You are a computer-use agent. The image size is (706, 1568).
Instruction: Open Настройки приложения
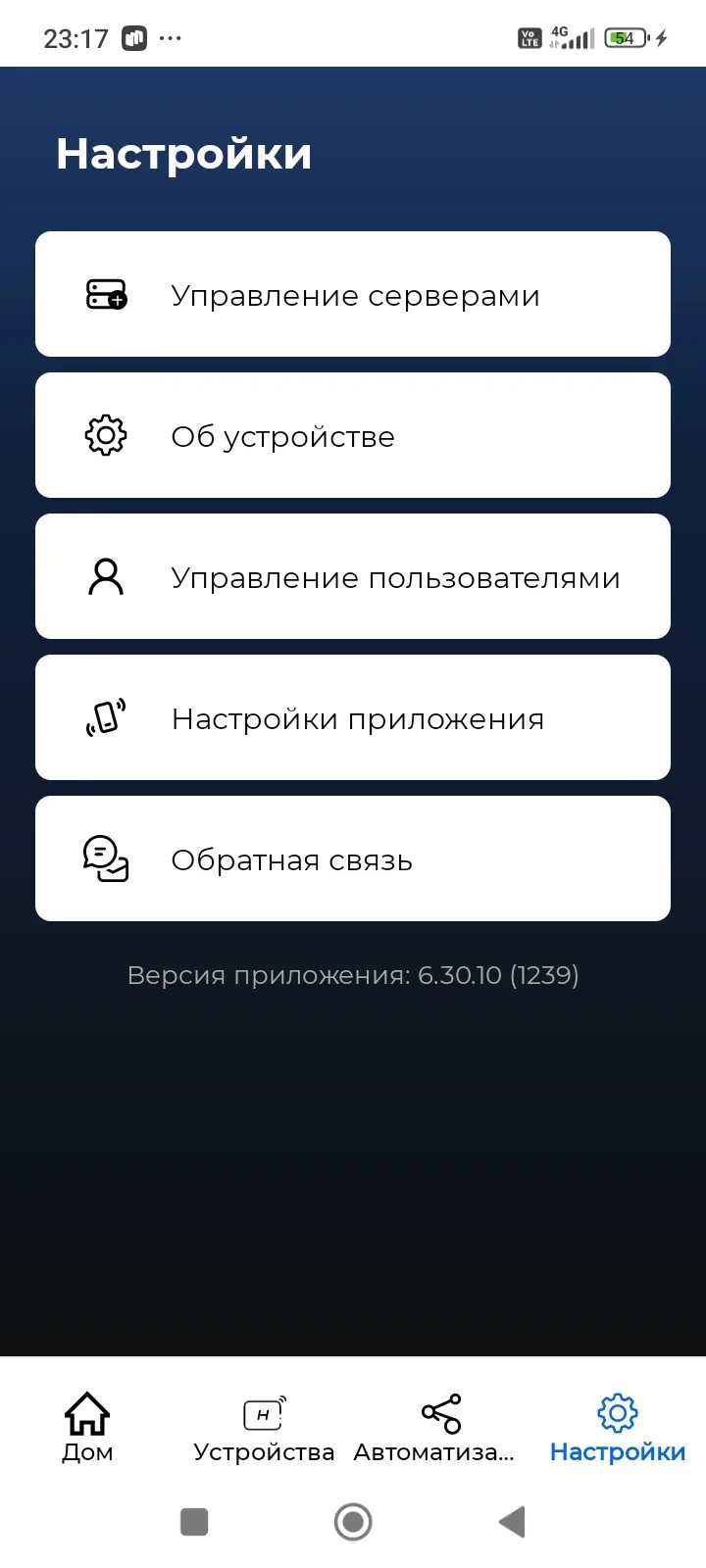point(353,717)
